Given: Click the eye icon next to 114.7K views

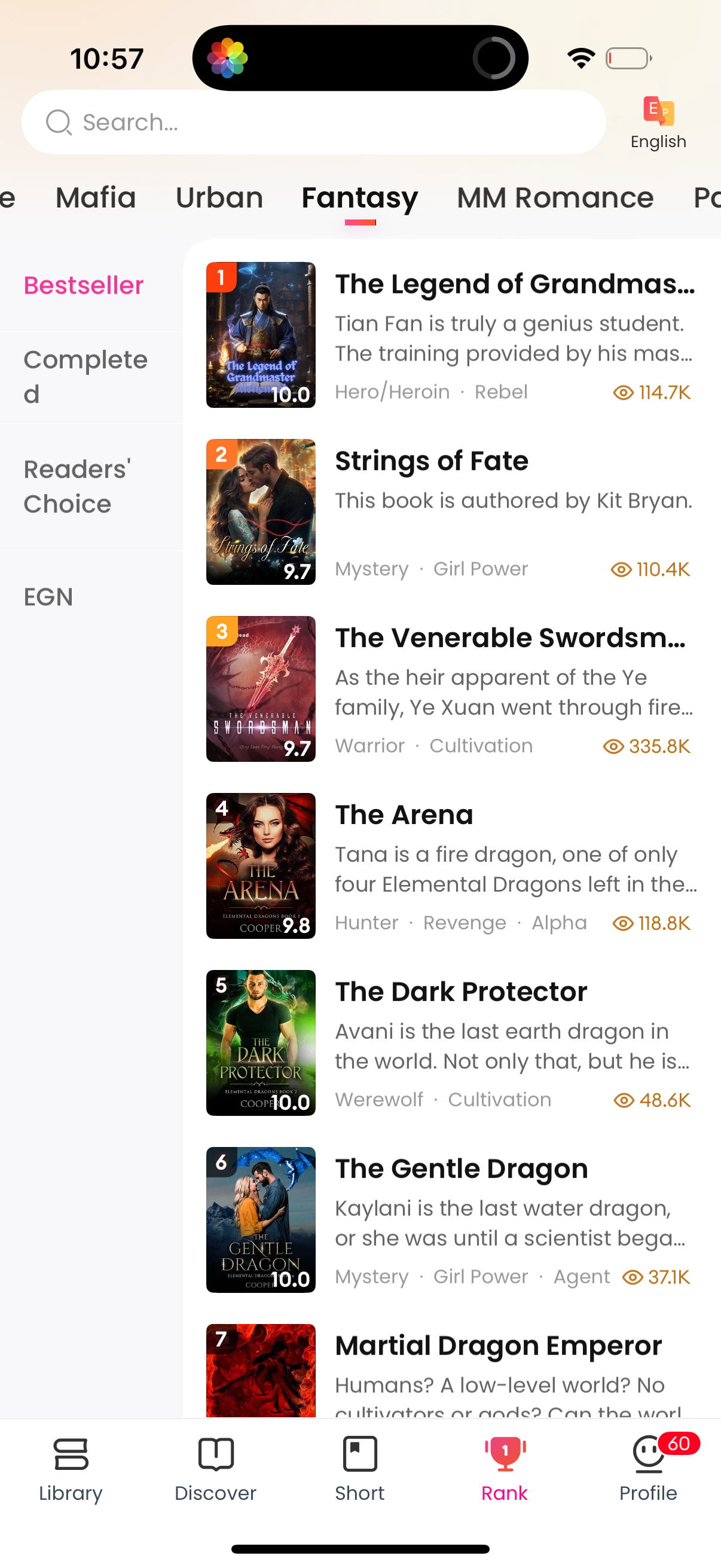Looking at the screenshot, I should point(623,393).
